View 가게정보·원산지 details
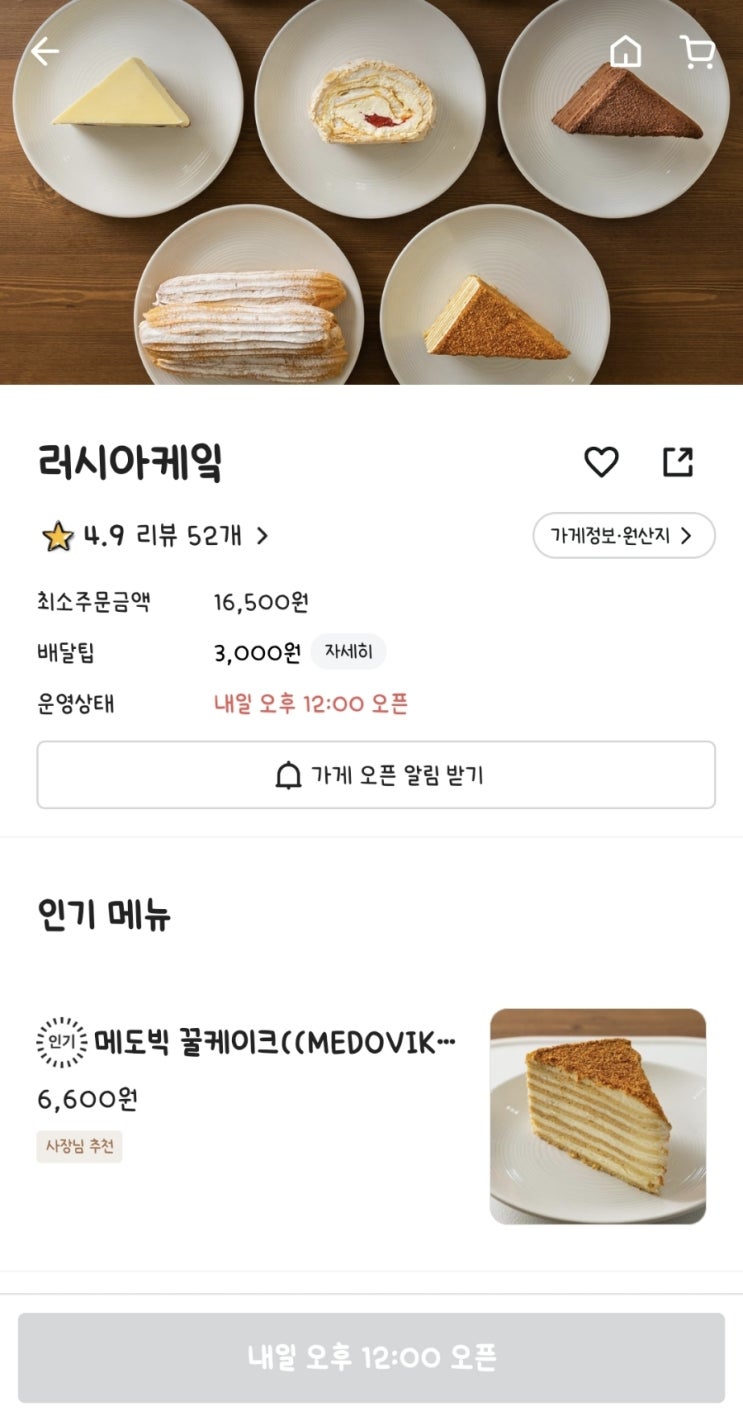The width and height of the screenshot is (743, 1421). tap(623, 536)
